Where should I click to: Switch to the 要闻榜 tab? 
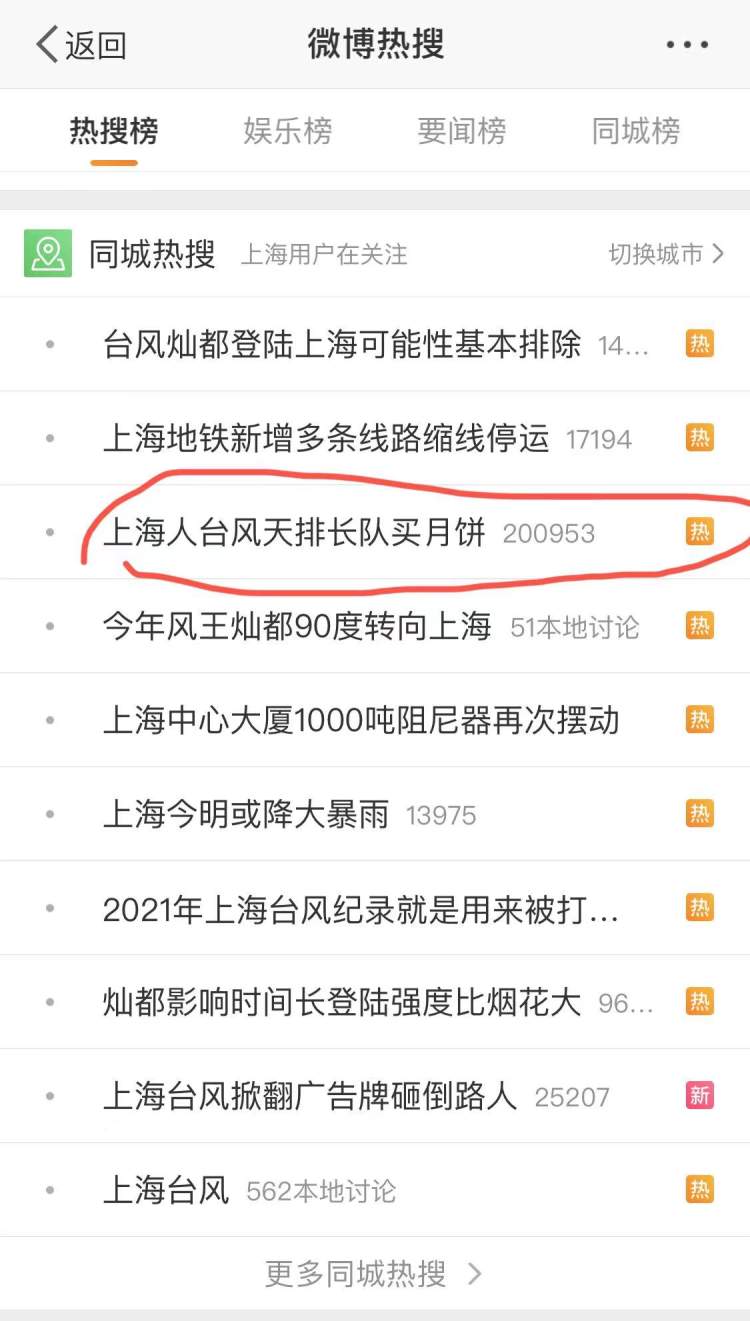[x=461, y=131]
